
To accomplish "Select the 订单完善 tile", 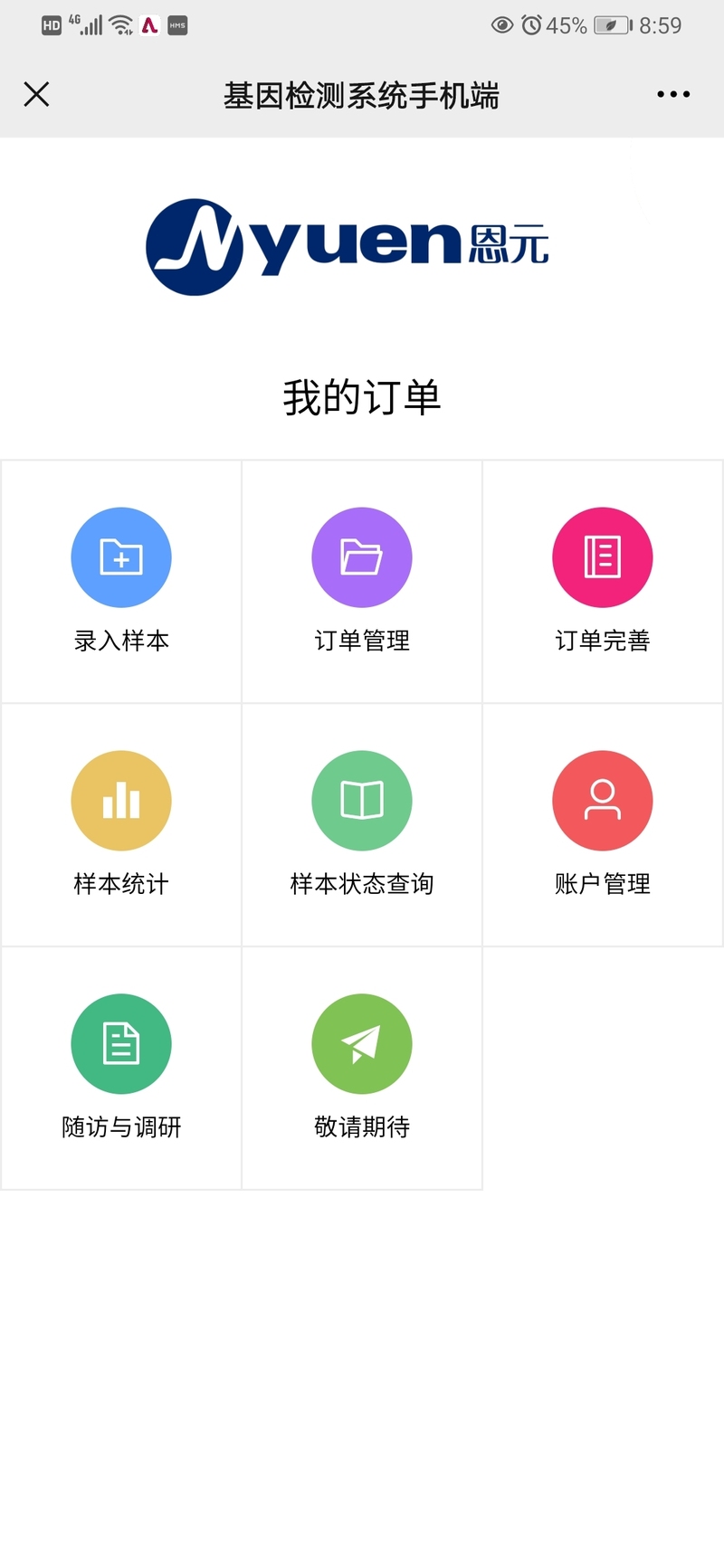I will coord(603,582).
